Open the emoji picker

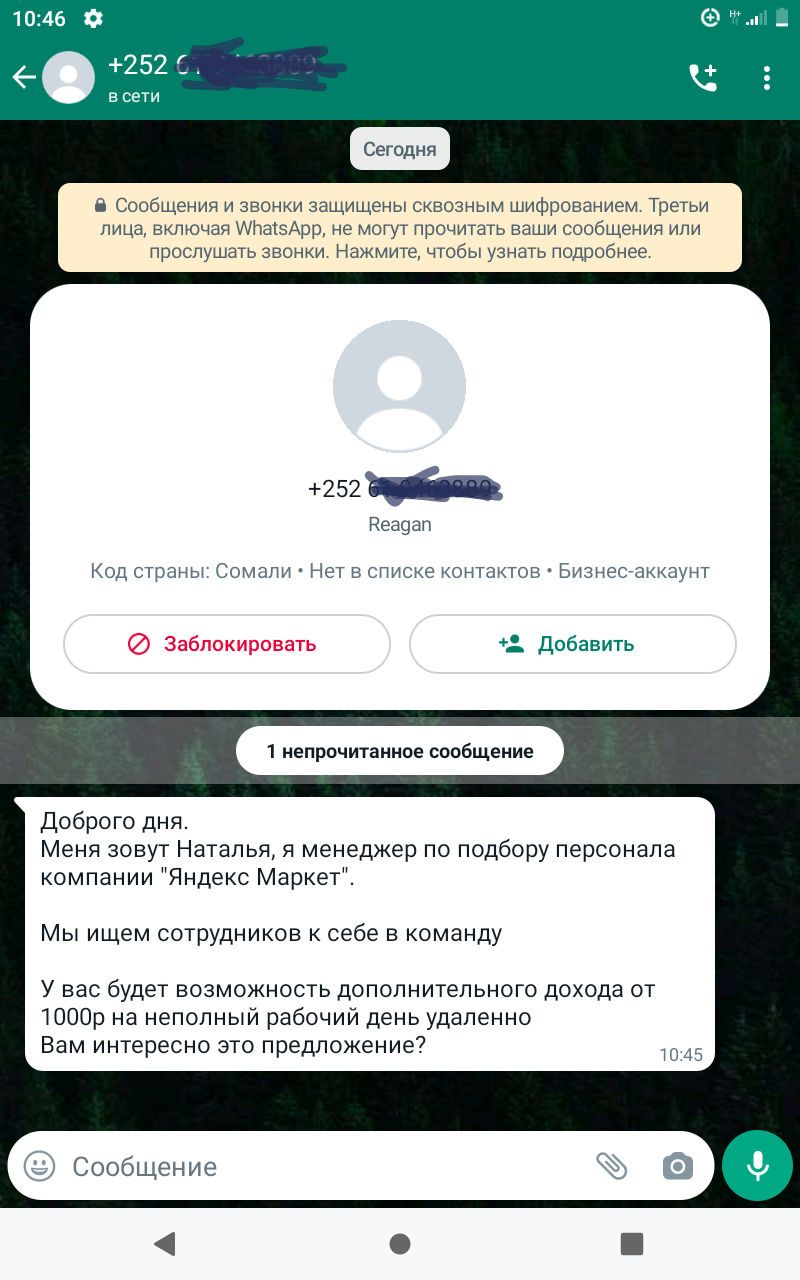point(39,1166)
